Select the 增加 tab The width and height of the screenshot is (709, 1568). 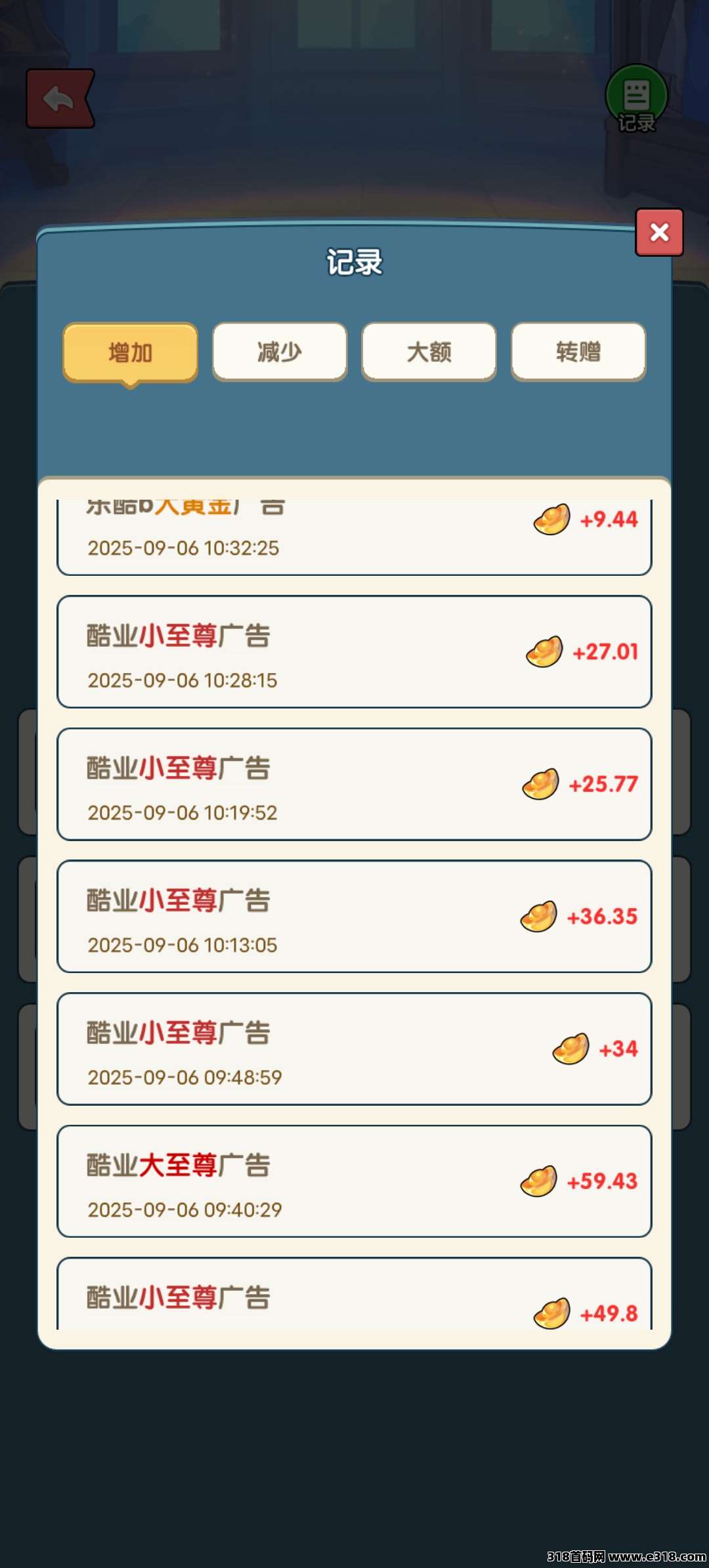tap(130, 353)
